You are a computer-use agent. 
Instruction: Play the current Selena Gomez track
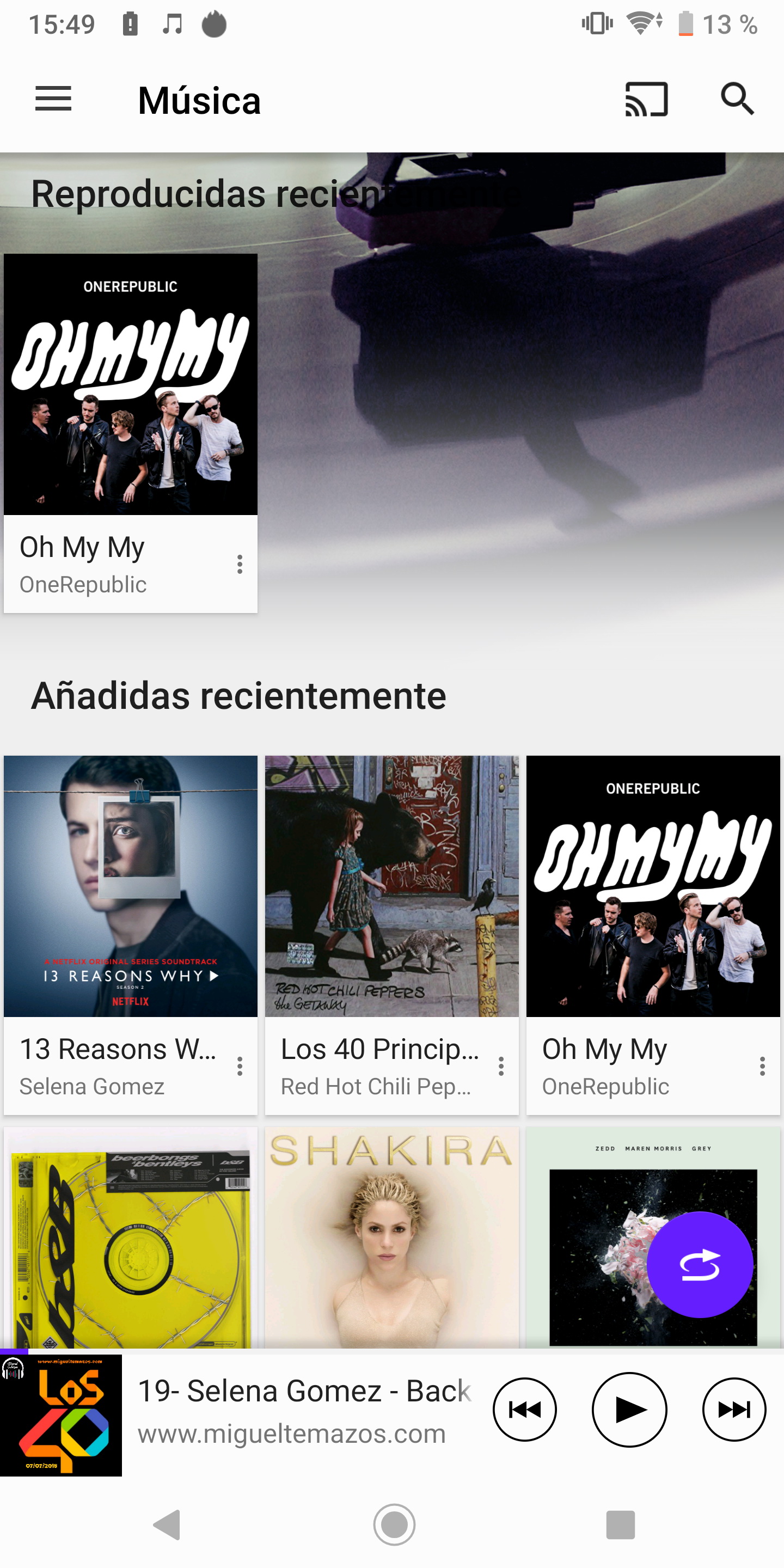coord(629,1409)
